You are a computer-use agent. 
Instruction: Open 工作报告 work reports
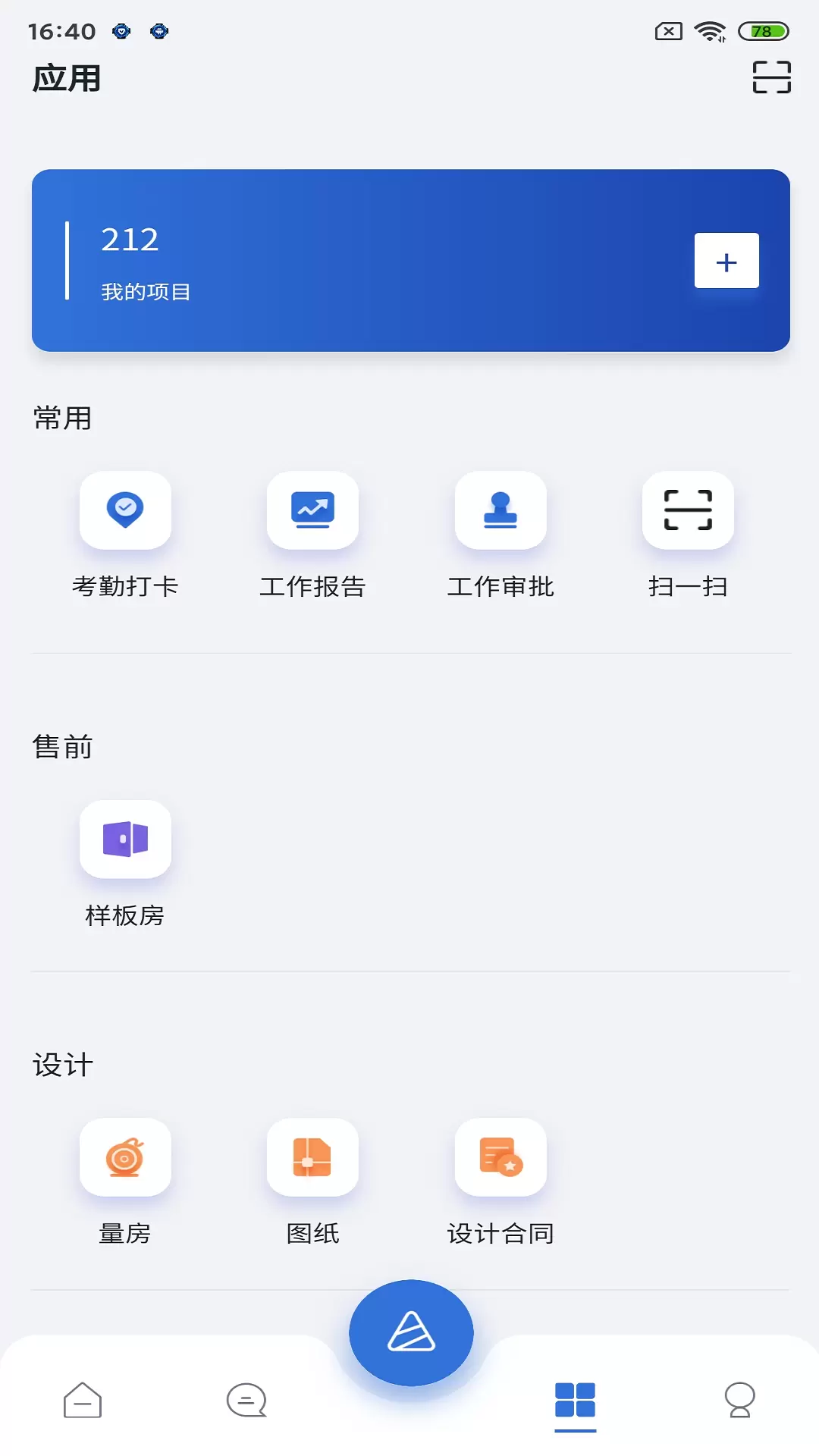(312, 535)
